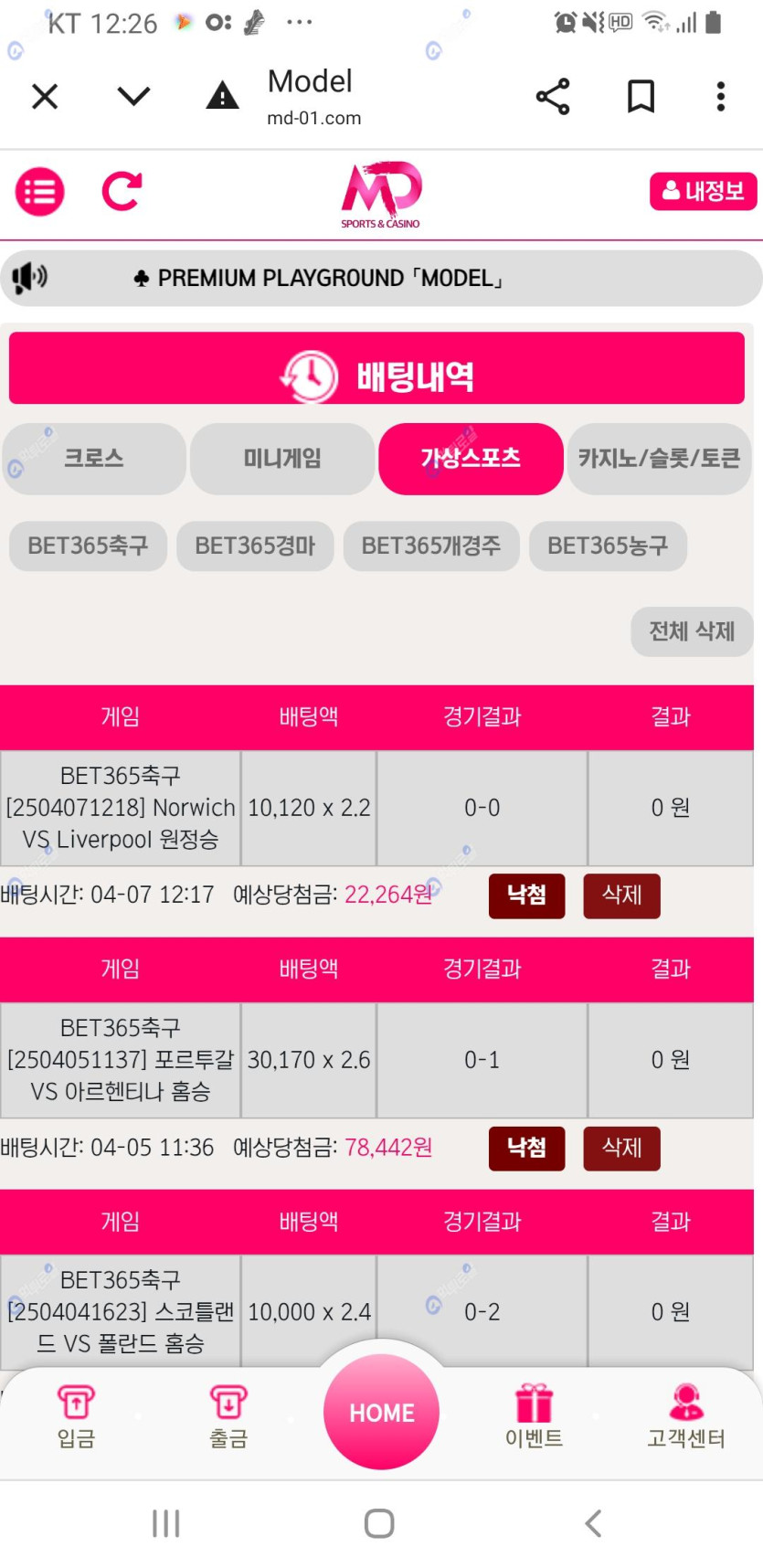Filter by BET365축구

click(x=88, y=546)
